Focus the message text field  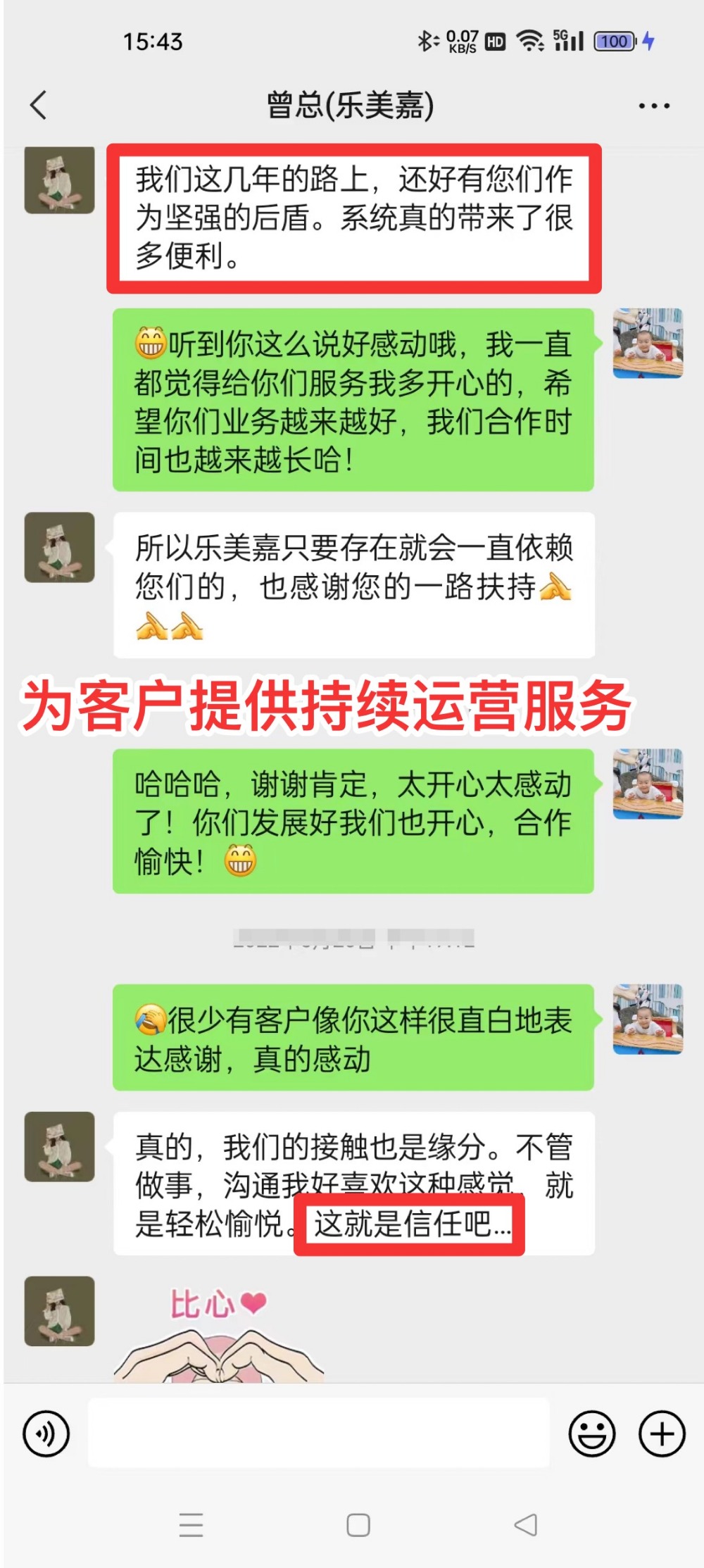pos(318,1434)
